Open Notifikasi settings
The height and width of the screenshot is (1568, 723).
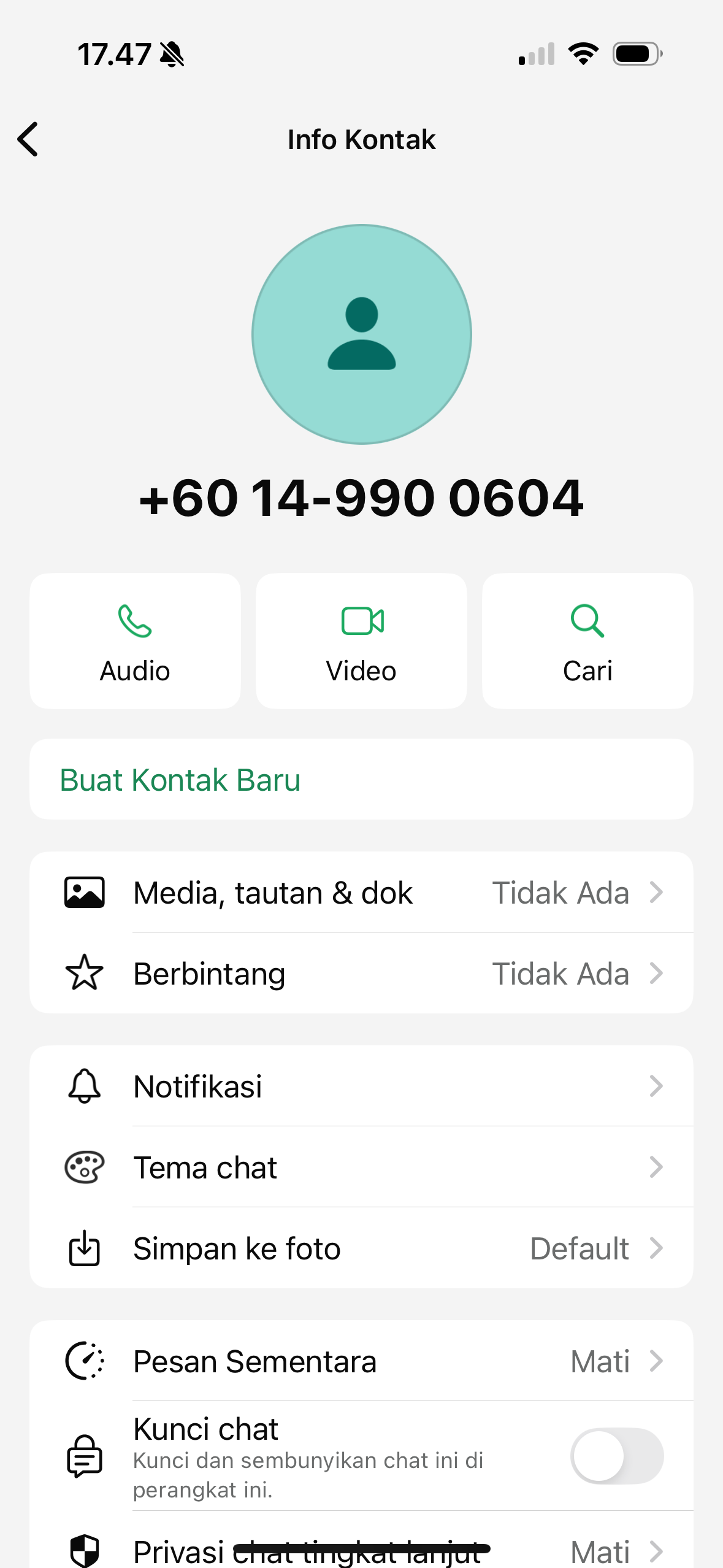click(361, 1086)
